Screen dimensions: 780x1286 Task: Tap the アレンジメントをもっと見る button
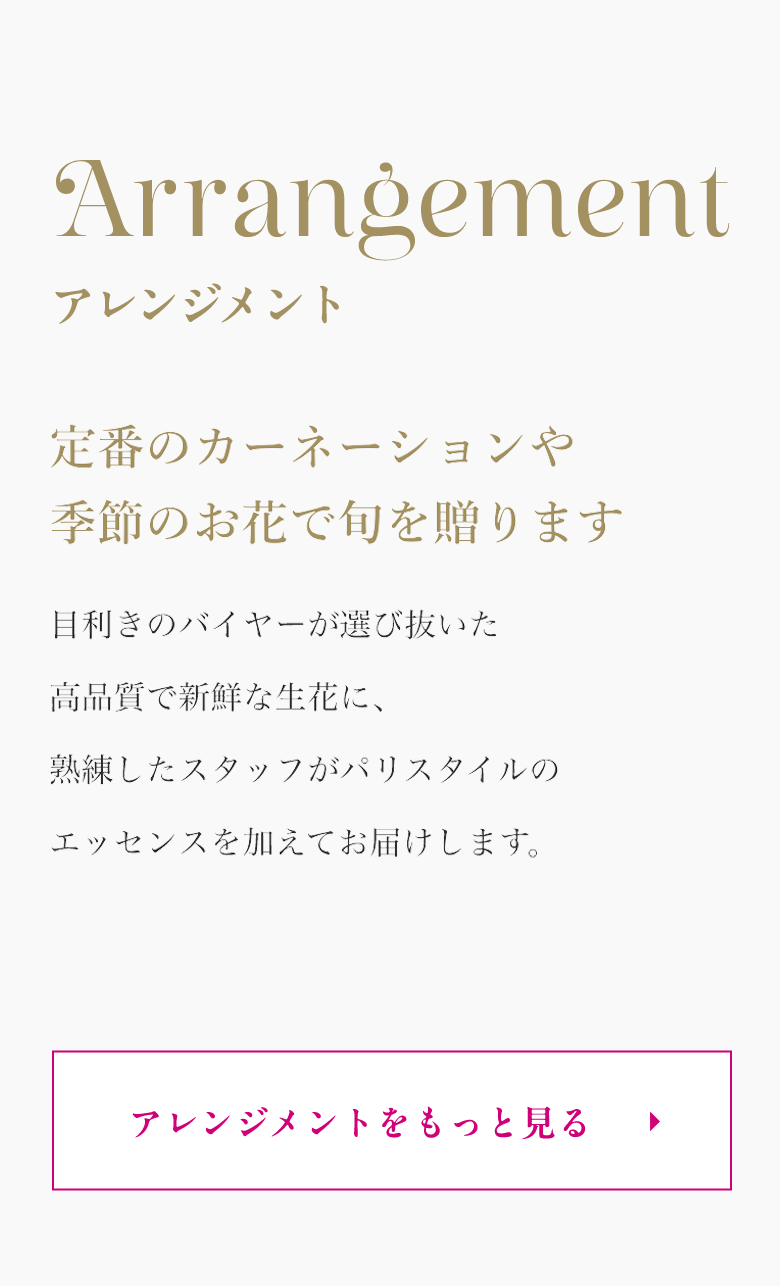[x=391, y=1120]
